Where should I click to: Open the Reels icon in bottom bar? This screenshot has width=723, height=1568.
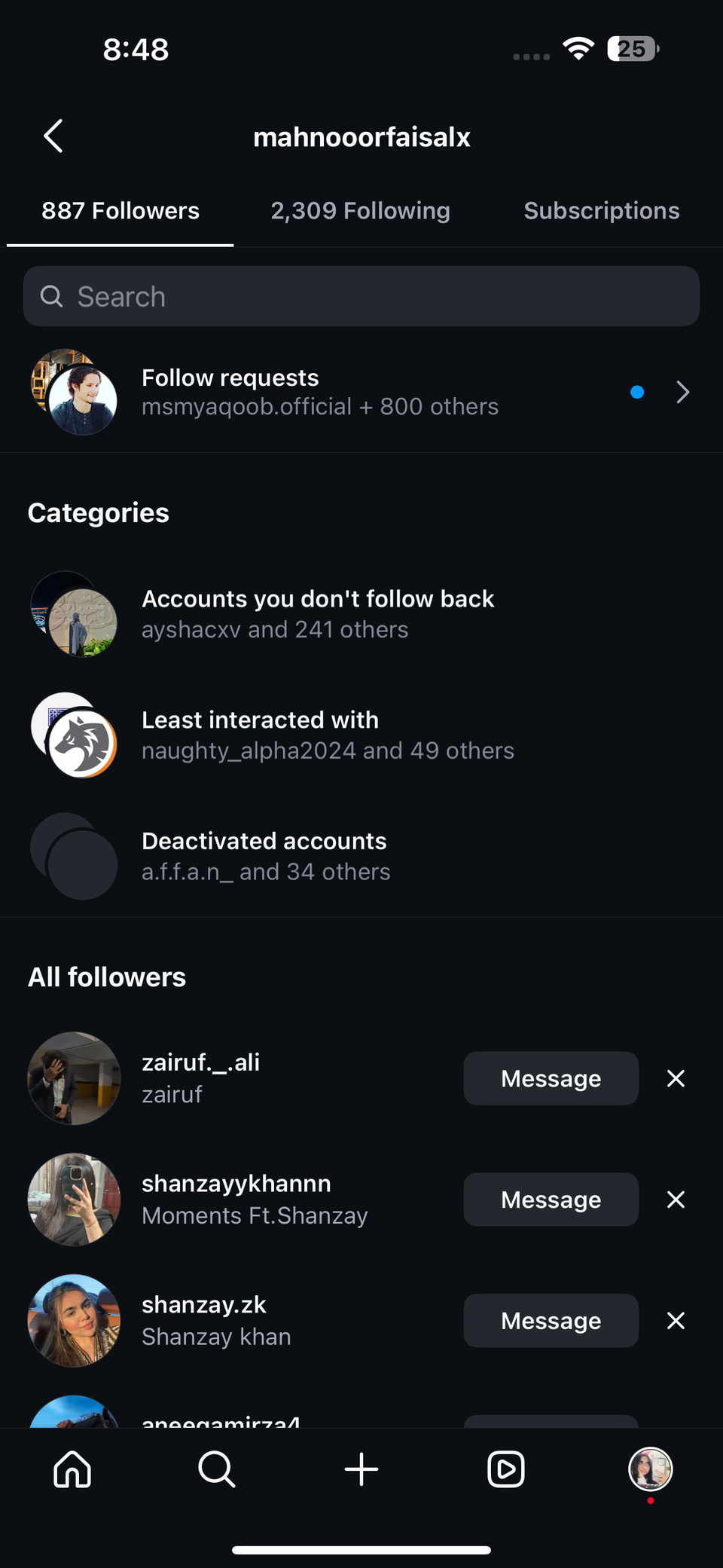(x=505, y=1469)
